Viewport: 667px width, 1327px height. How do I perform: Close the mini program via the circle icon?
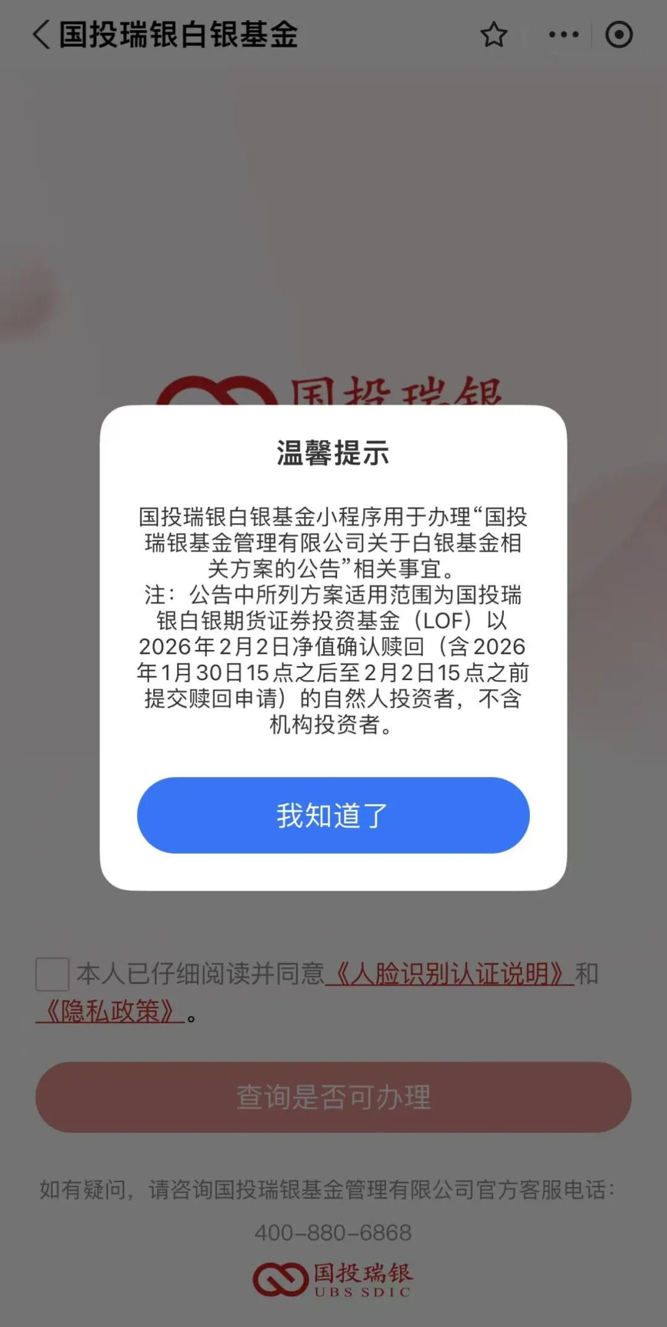(x=619, y=35)
